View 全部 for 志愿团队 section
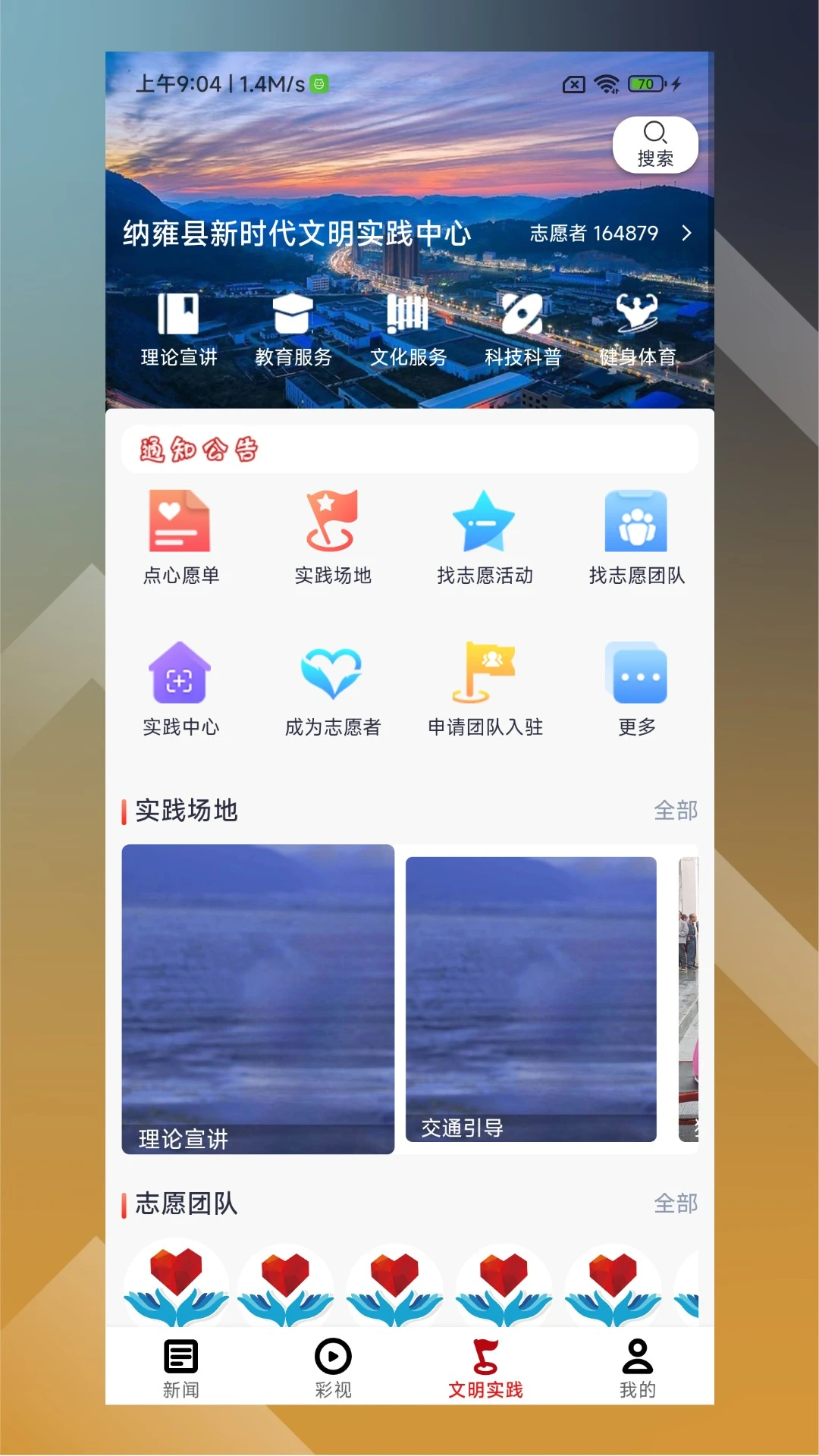 [x=675, y=1203]
